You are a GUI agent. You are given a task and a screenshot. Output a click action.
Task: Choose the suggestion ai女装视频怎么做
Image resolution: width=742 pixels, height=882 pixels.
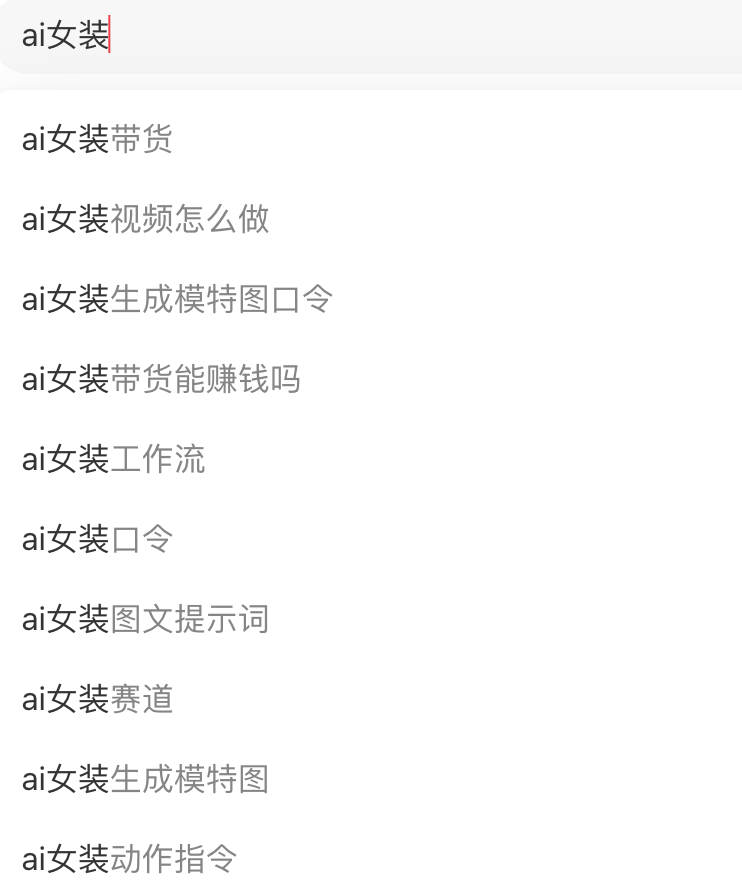(x=371, y=218)
